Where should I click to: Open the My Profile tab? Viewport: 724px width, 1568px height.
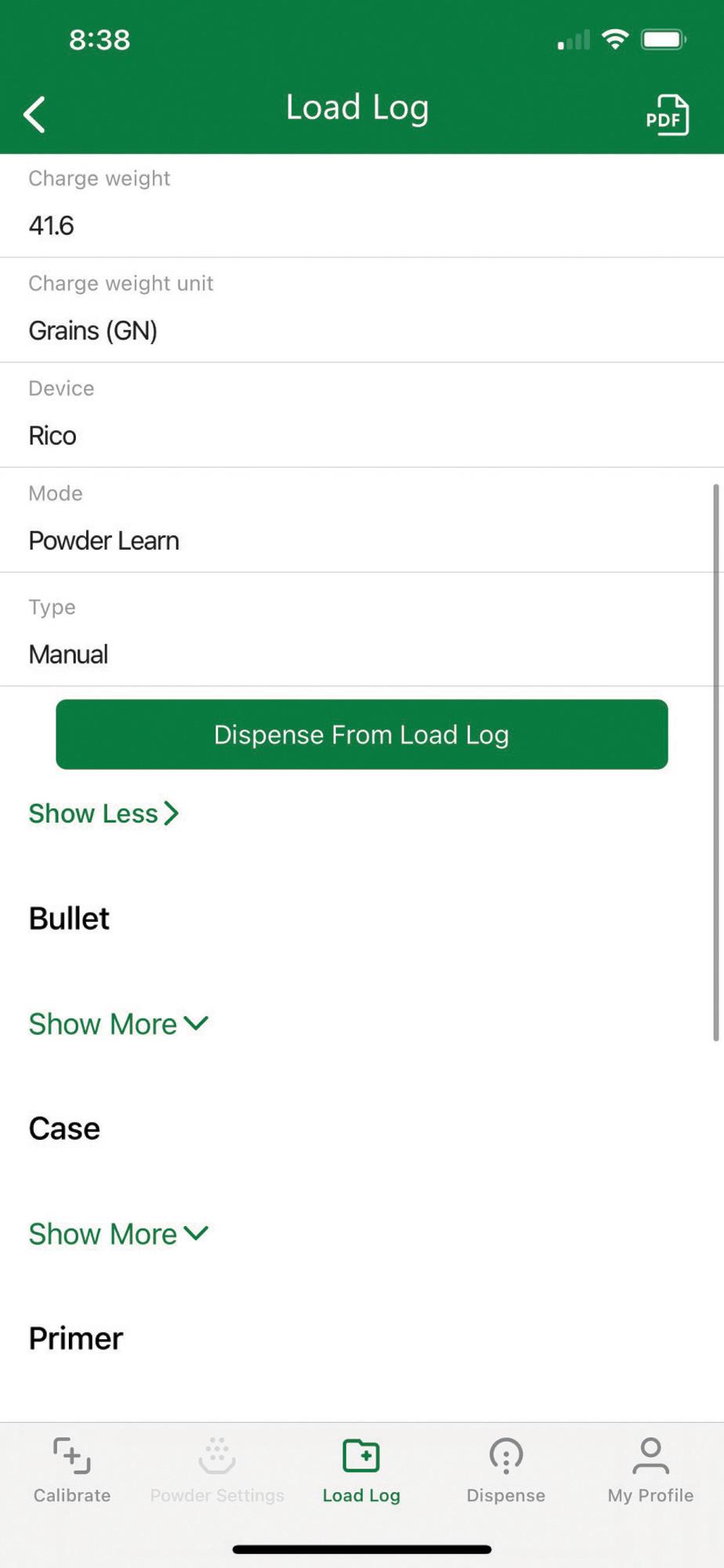(x=650, y=1470)
